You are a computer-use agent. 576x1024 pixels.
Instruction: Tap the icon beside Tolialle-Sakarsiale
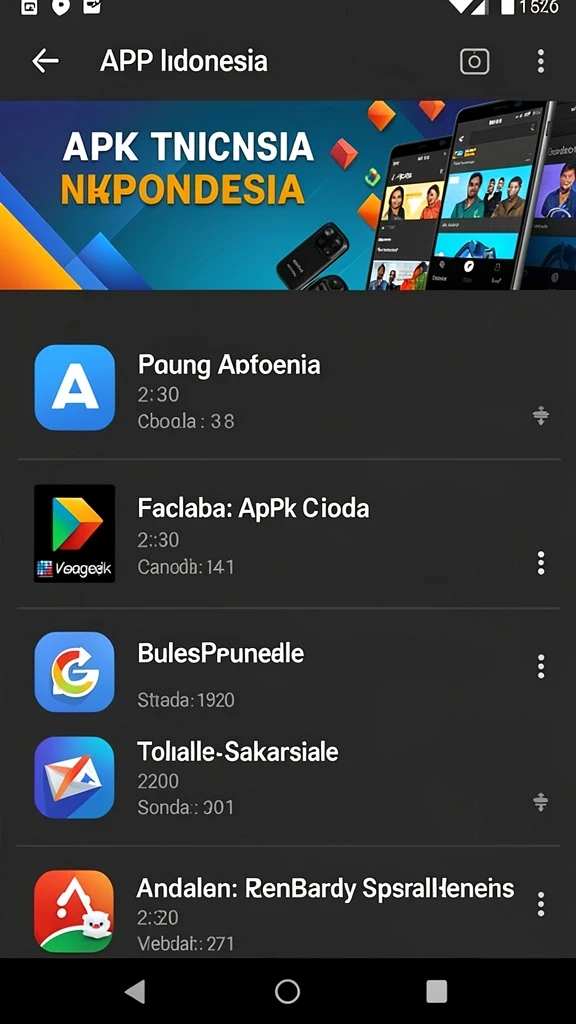74,777
